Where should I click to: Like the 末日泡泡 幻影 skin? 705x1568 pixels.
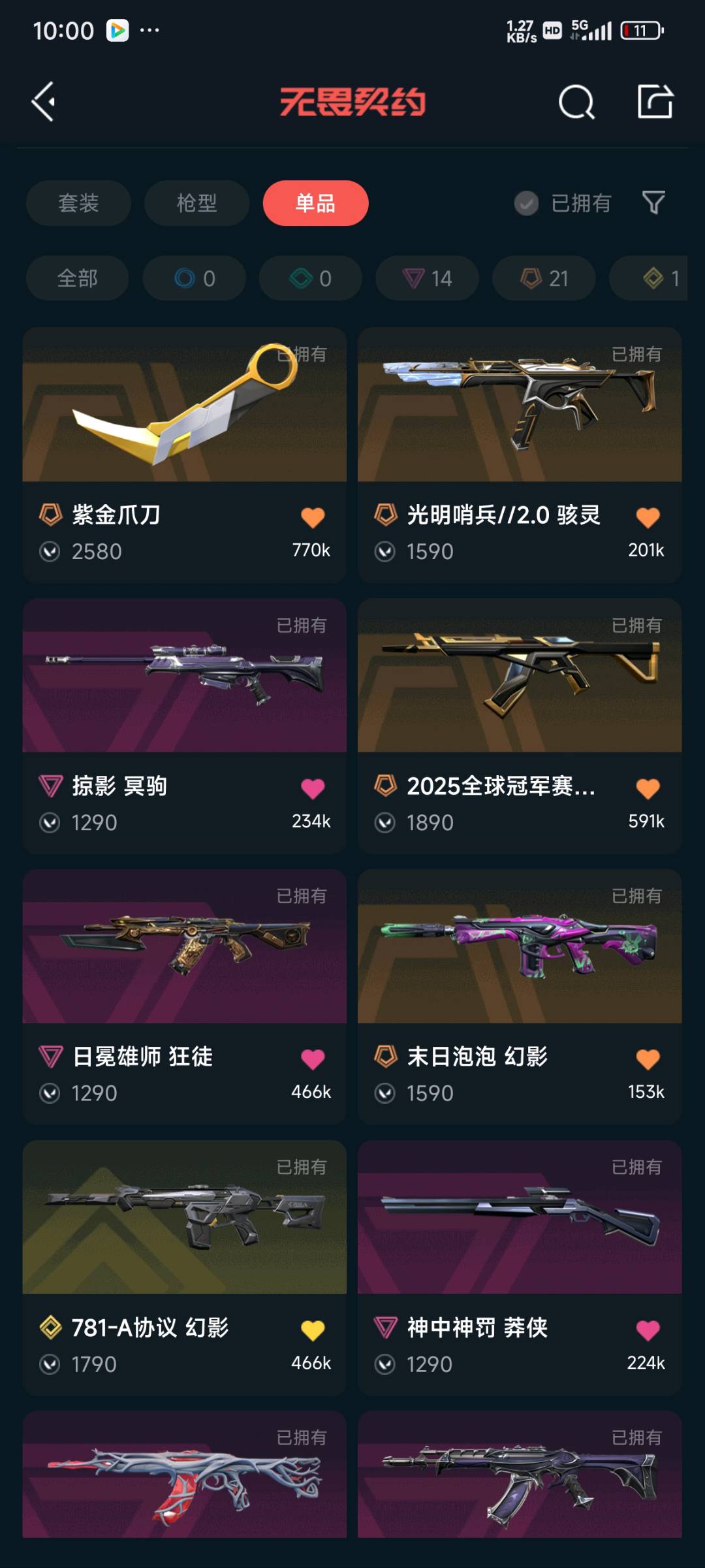(648, 1059)
